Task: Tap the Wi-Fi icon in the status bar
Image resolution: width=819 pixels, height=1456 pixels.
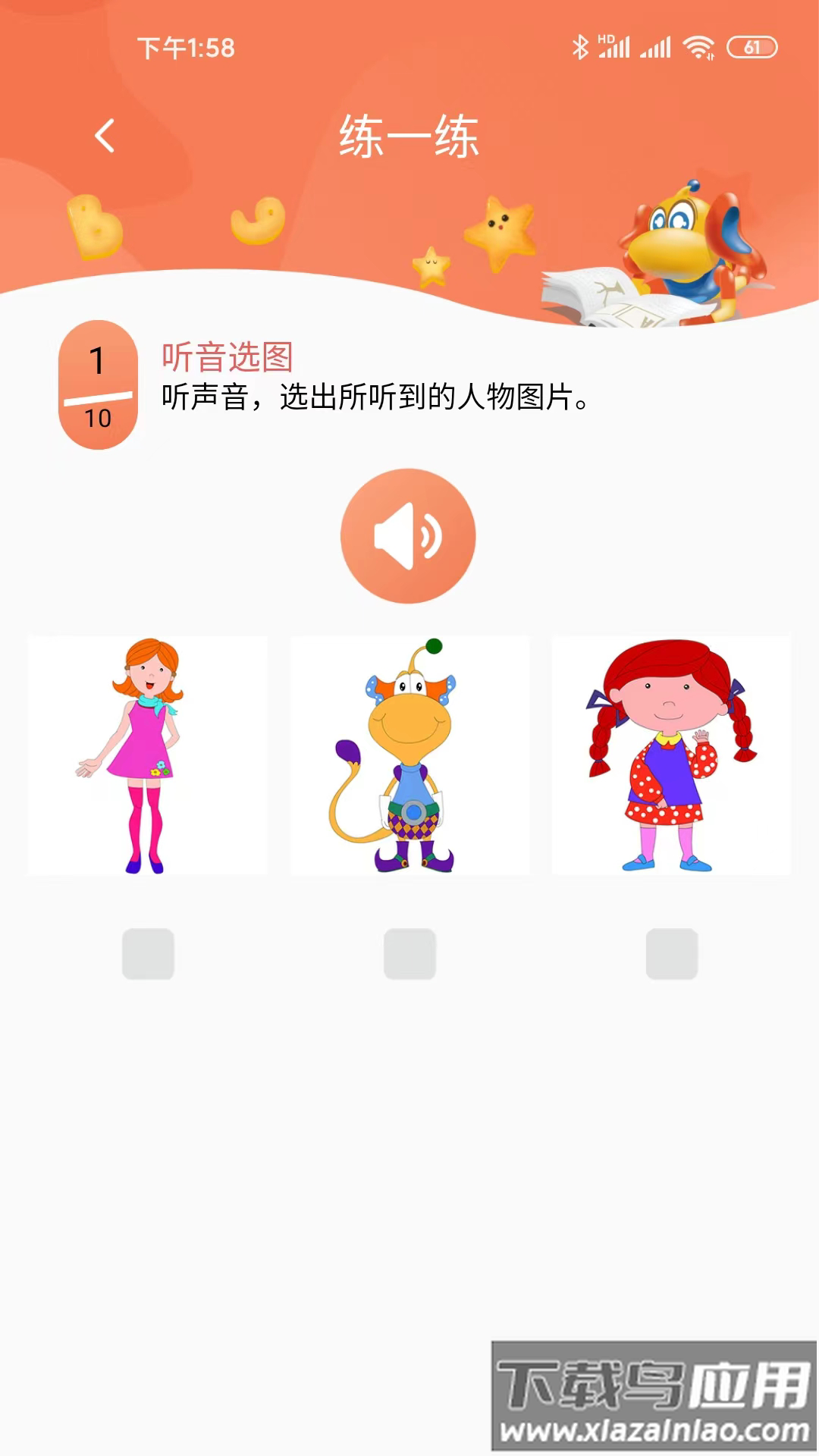Action: click(x=698, y=45)
